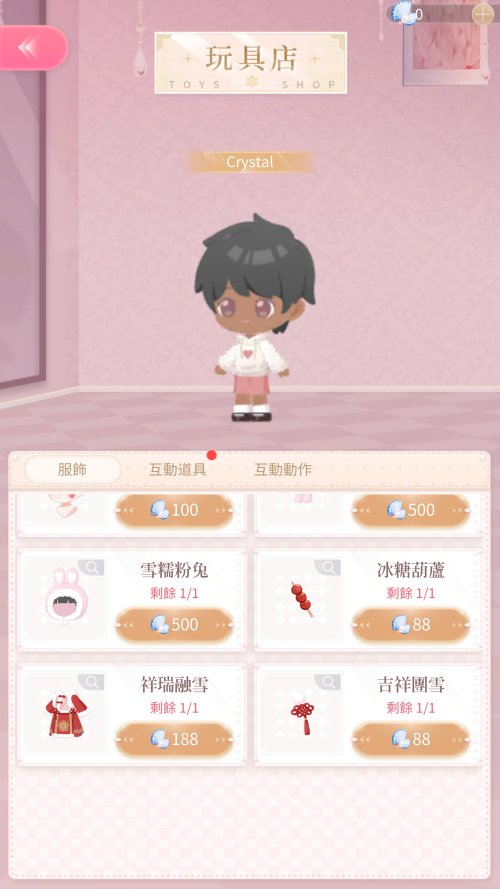Screen dimensions: 500x889
Task: Purchase 祥瑞融雪 for 188 shells
Action: pos(175,739)
